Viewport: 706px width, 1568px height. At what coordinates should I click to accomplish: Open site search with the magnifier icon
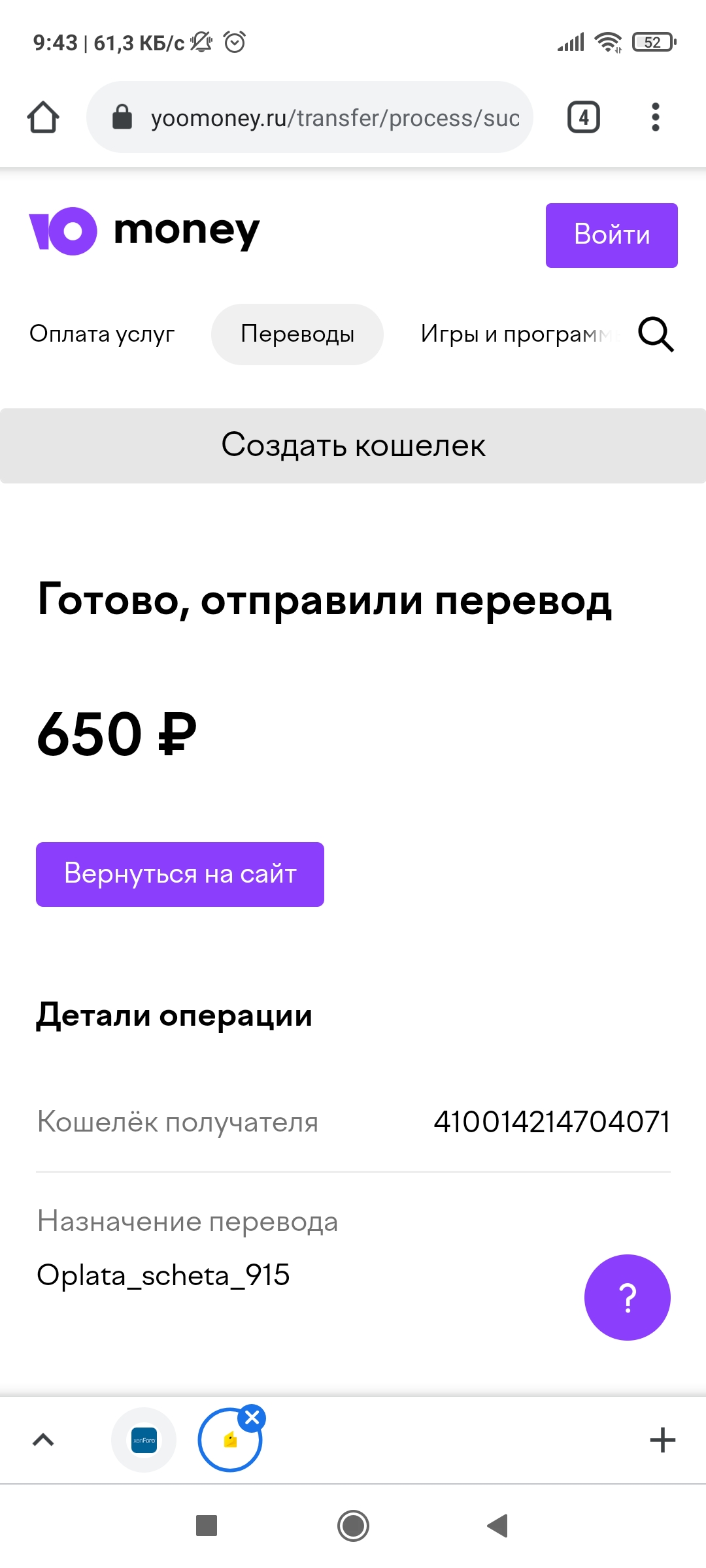656,335
